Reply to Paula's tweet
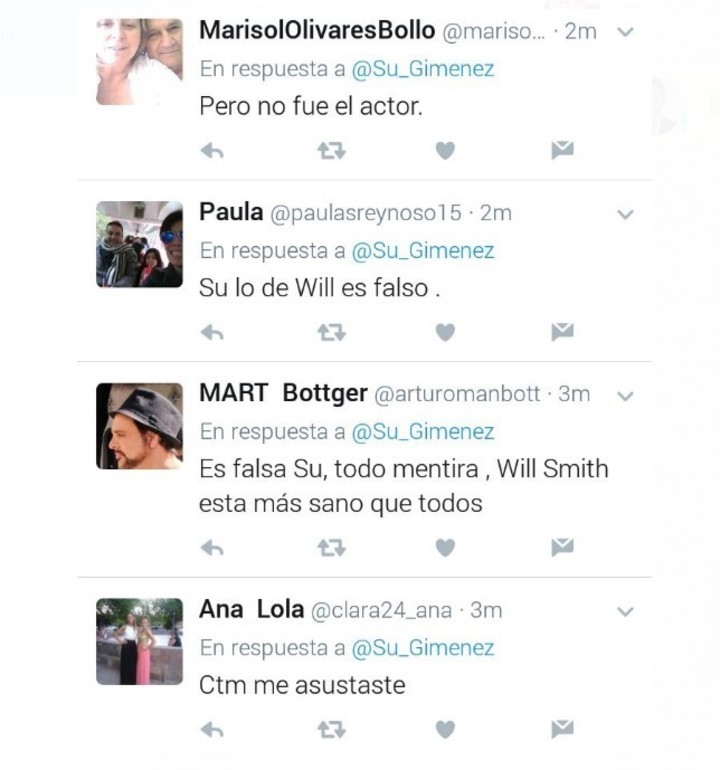The width and height of the screenshot is (720, 770). pos(211,333)
